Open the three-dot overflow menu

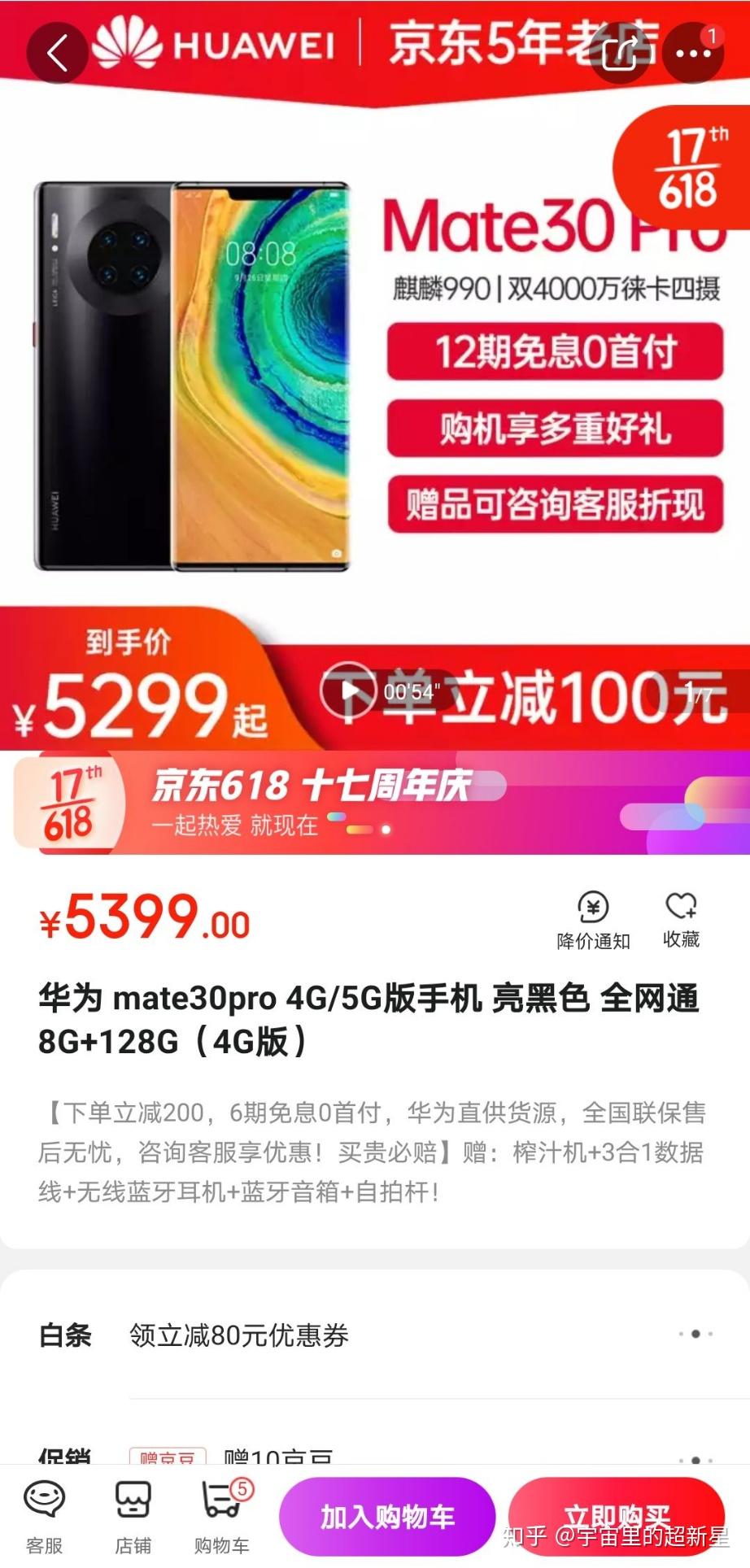coord(693,53)
